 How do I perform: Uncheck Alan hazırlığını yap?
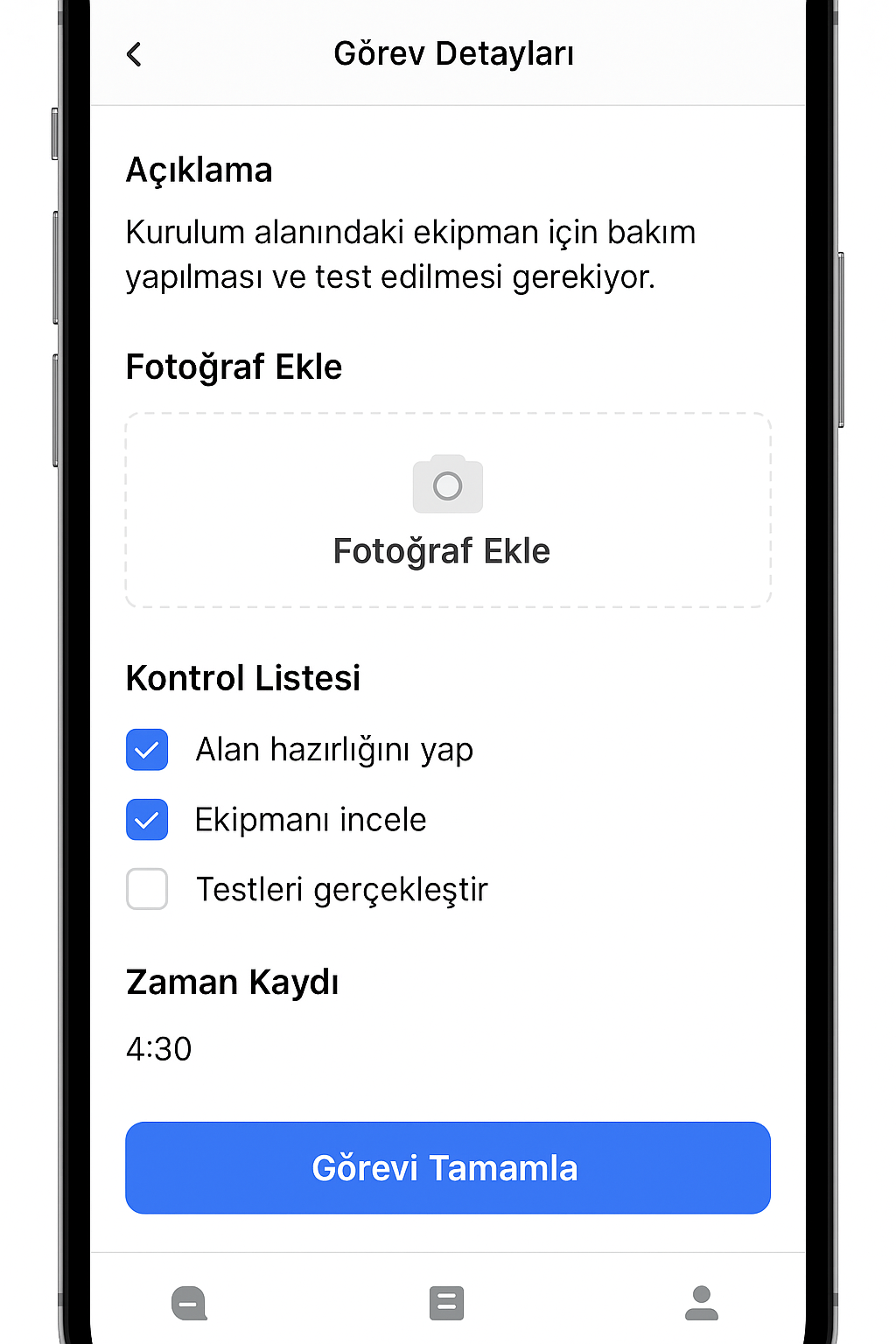pos(146,749)
